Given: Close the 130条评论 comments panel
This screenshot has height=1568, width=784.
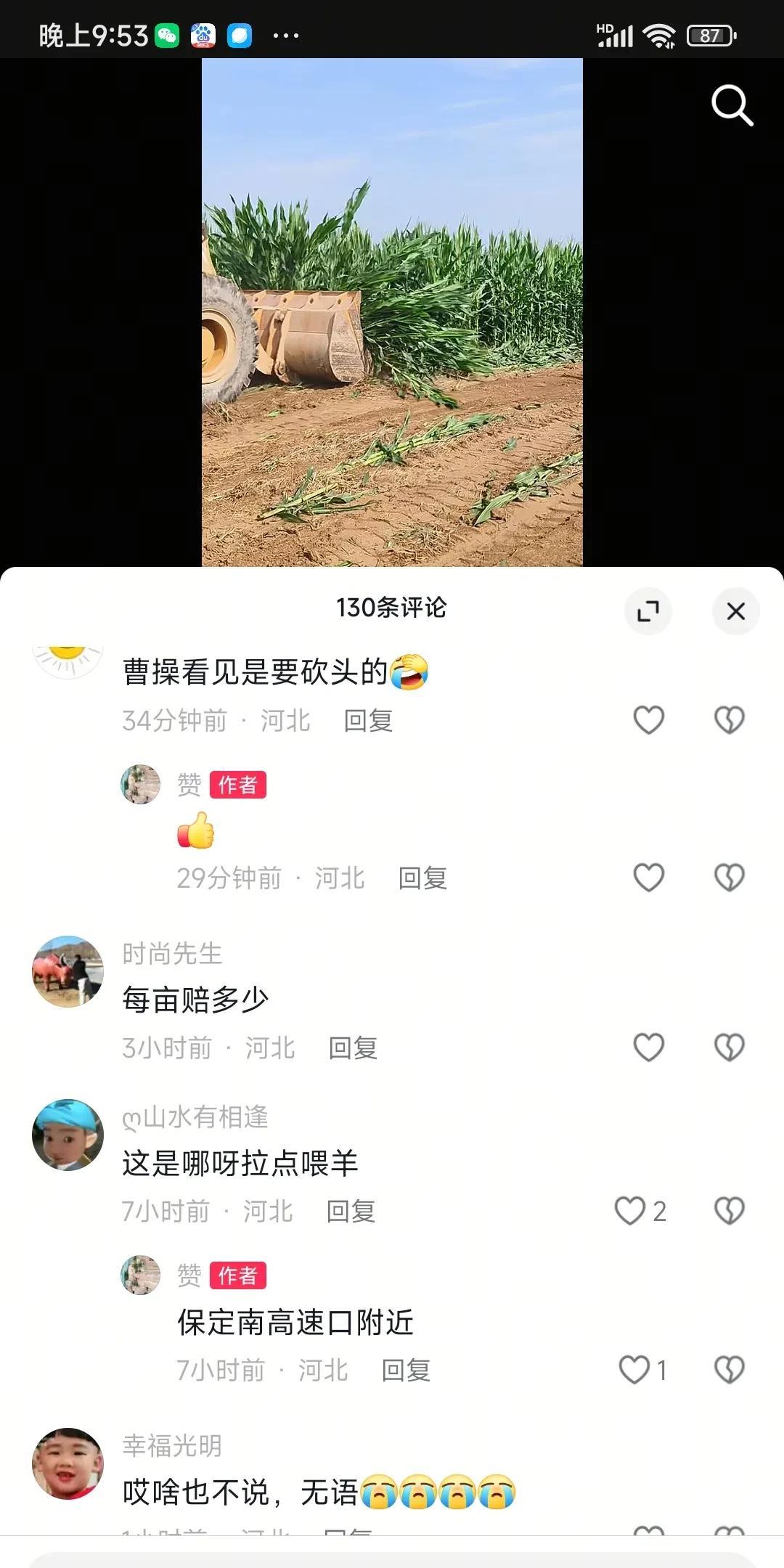Looking at the screenshot, I should (735, 611).
